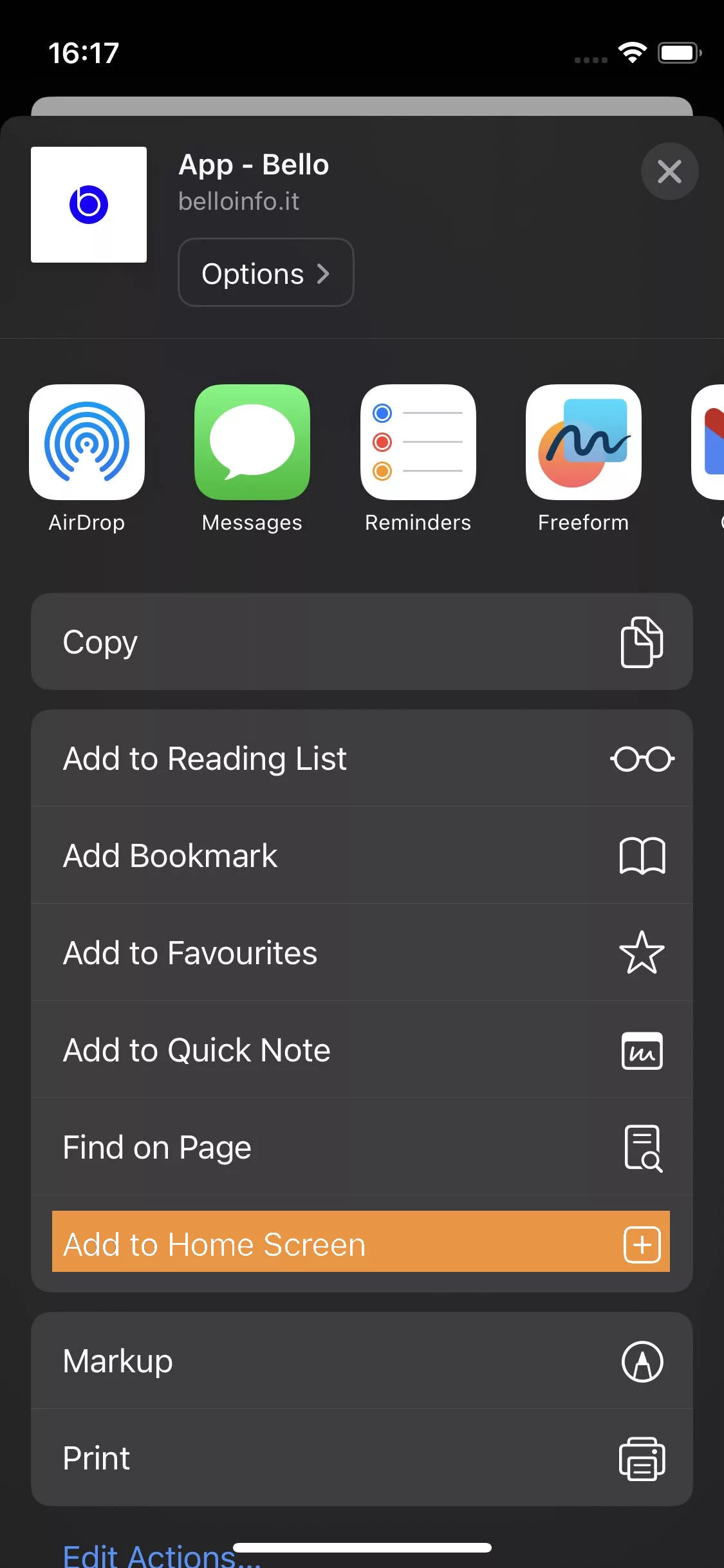The height and width of the screenshot is (1568, 724).
Task: Open the Options button
Action: 266,272
